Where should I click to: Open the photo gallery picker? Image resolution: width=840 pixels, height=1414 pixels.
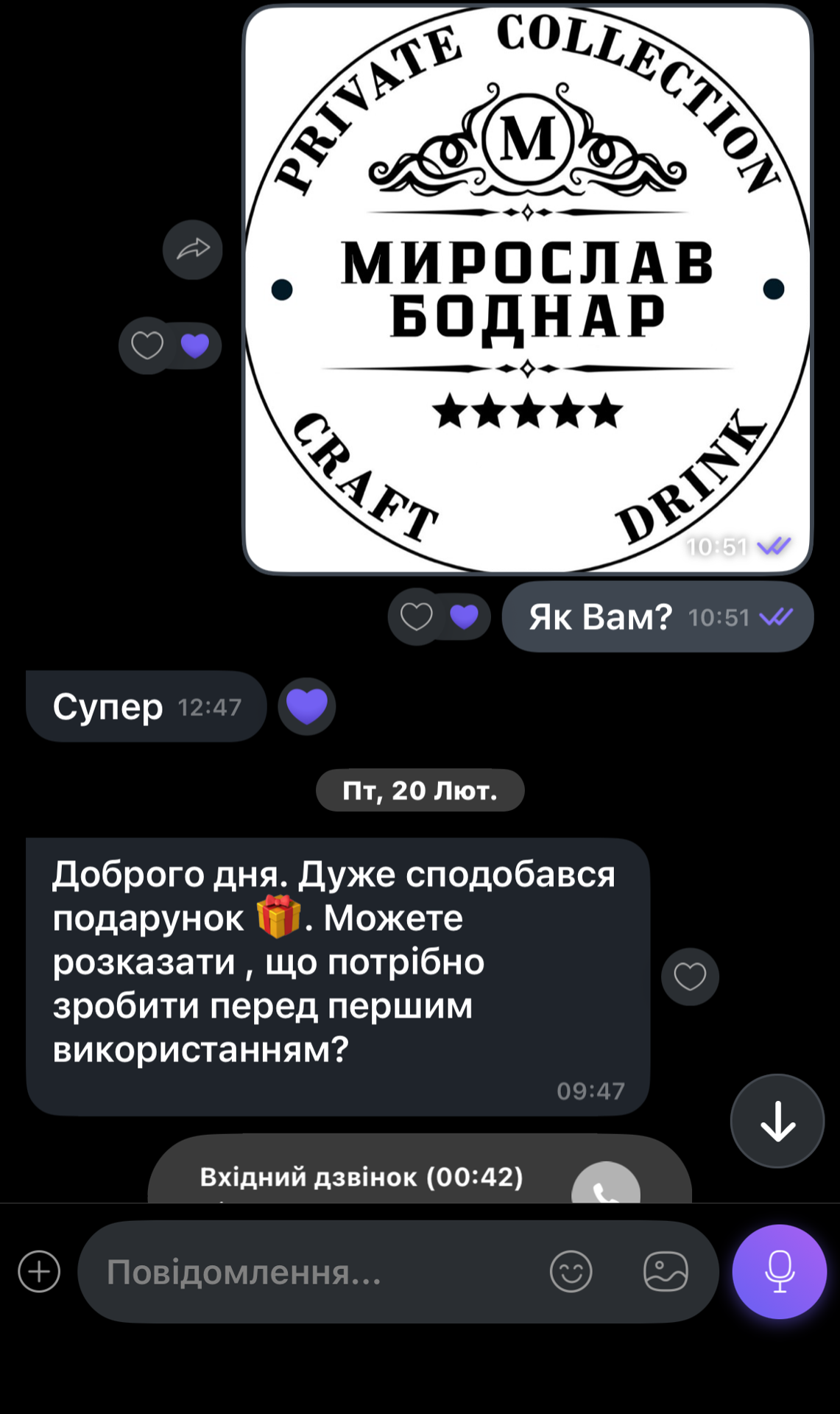pos(666,1272)
